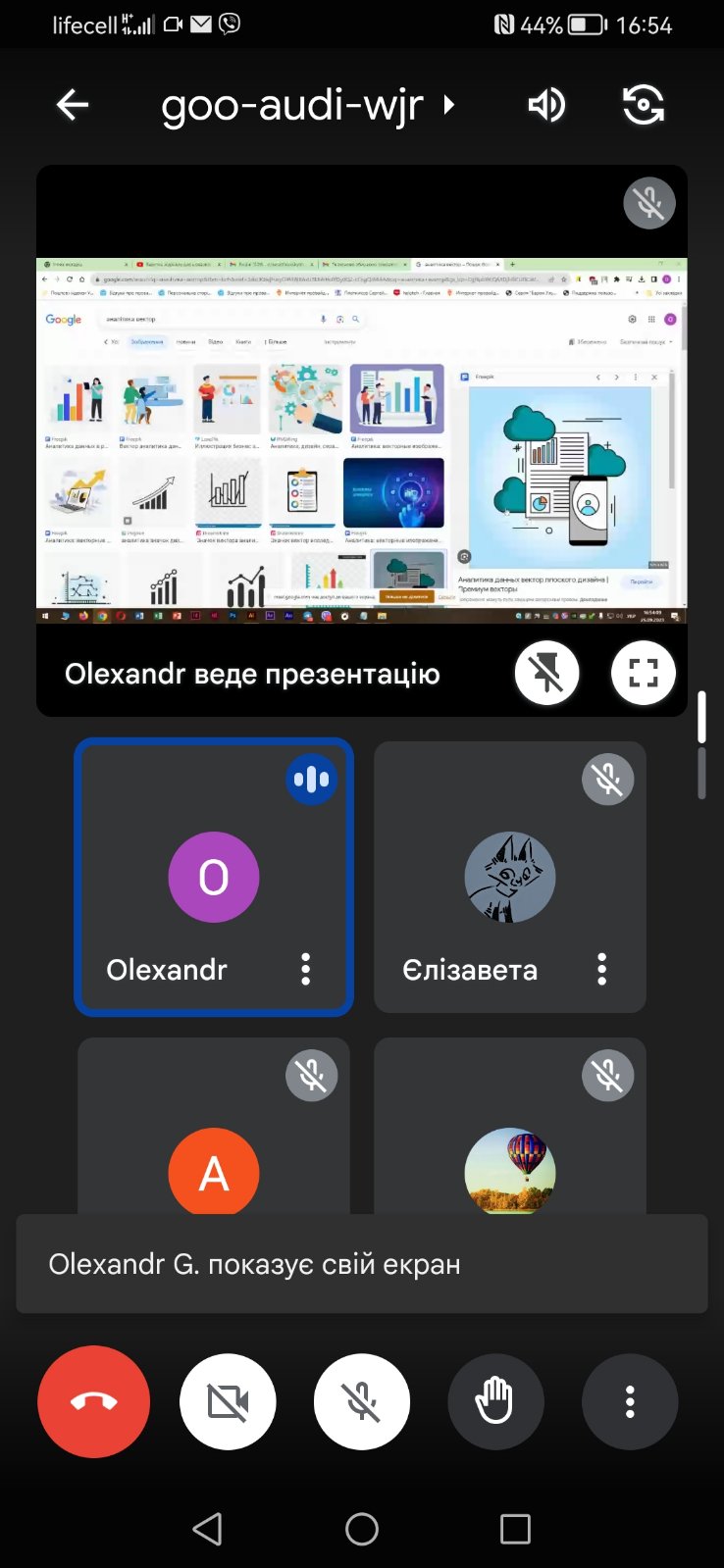Turn on the camera
The width and height of the screenshot is (724, 1568).
point(228,1402)
